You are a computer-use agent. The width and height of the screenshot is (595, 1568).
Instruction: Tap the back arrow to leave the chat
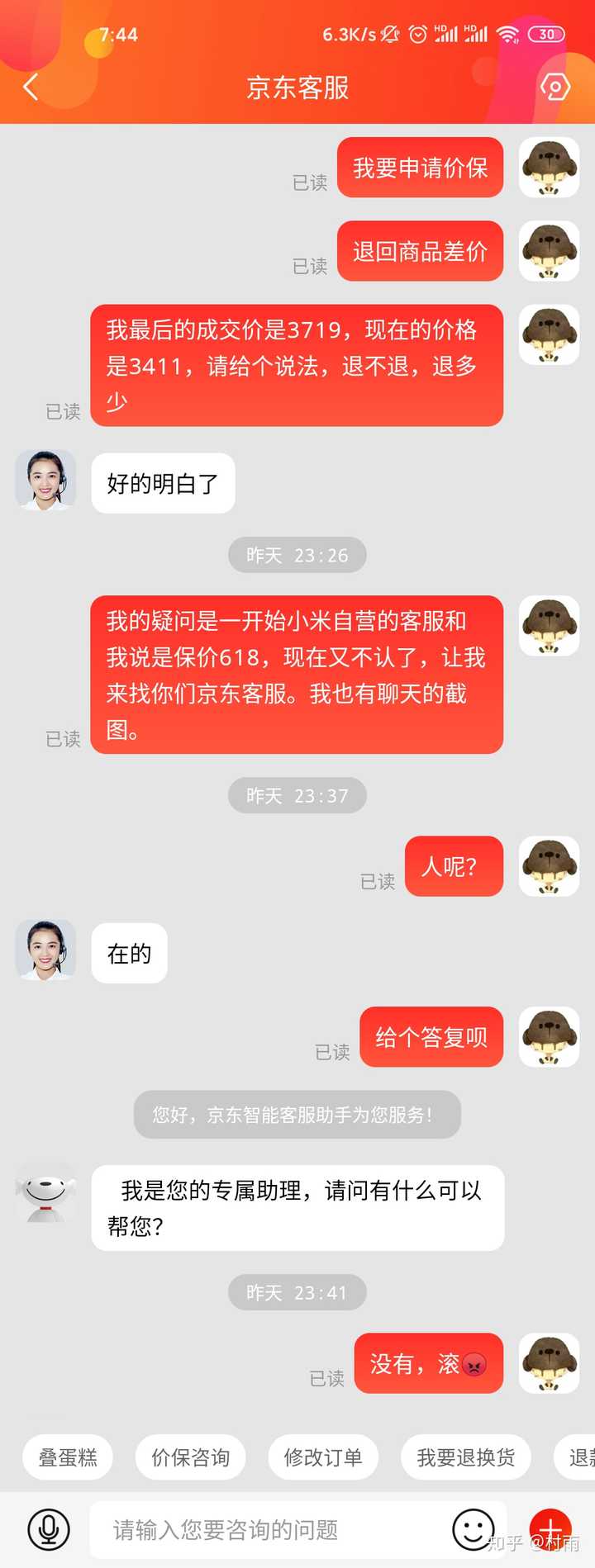pyautogui.click(x=31, y=88)
